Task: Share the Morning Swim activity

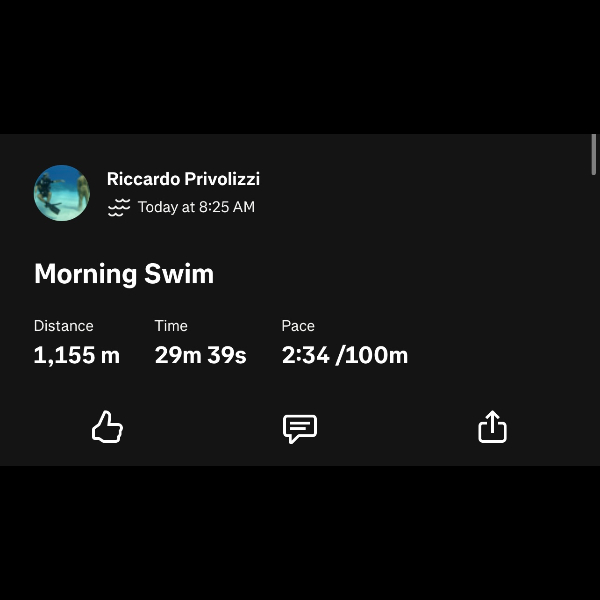Action: 492,427
